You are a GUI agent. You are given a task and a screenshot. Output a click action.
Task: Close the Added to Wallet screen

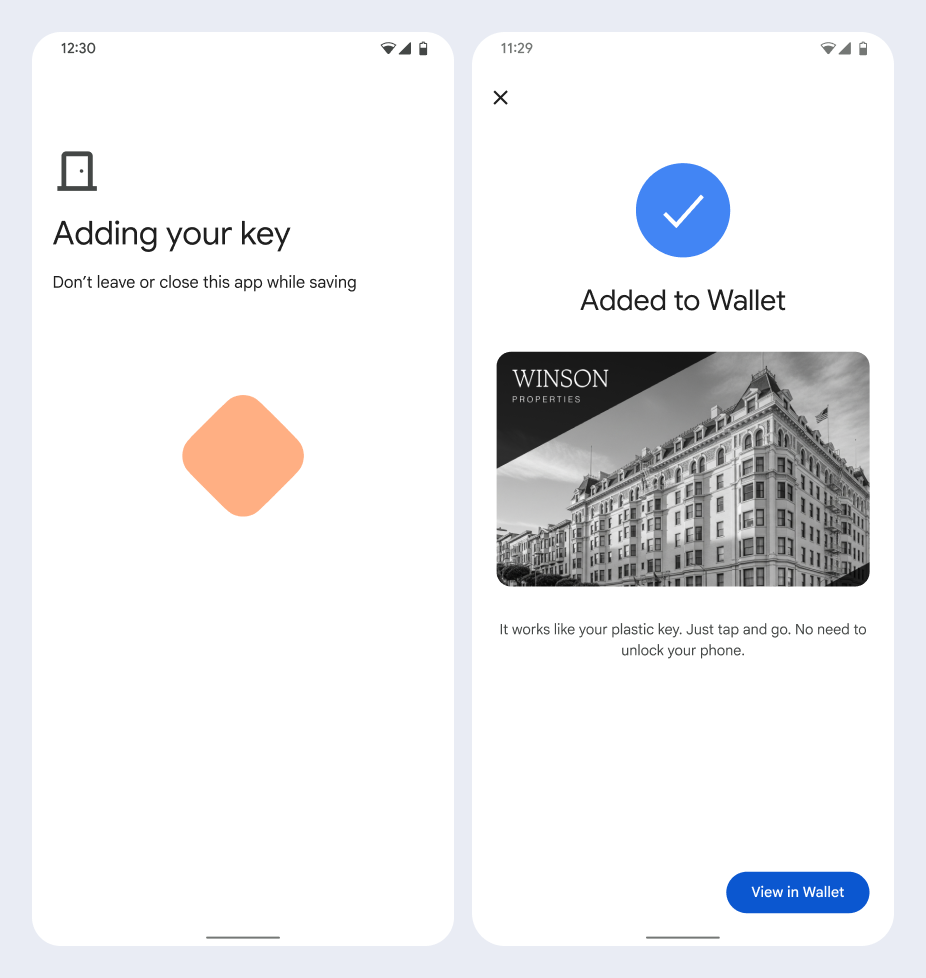click(501, 97)
